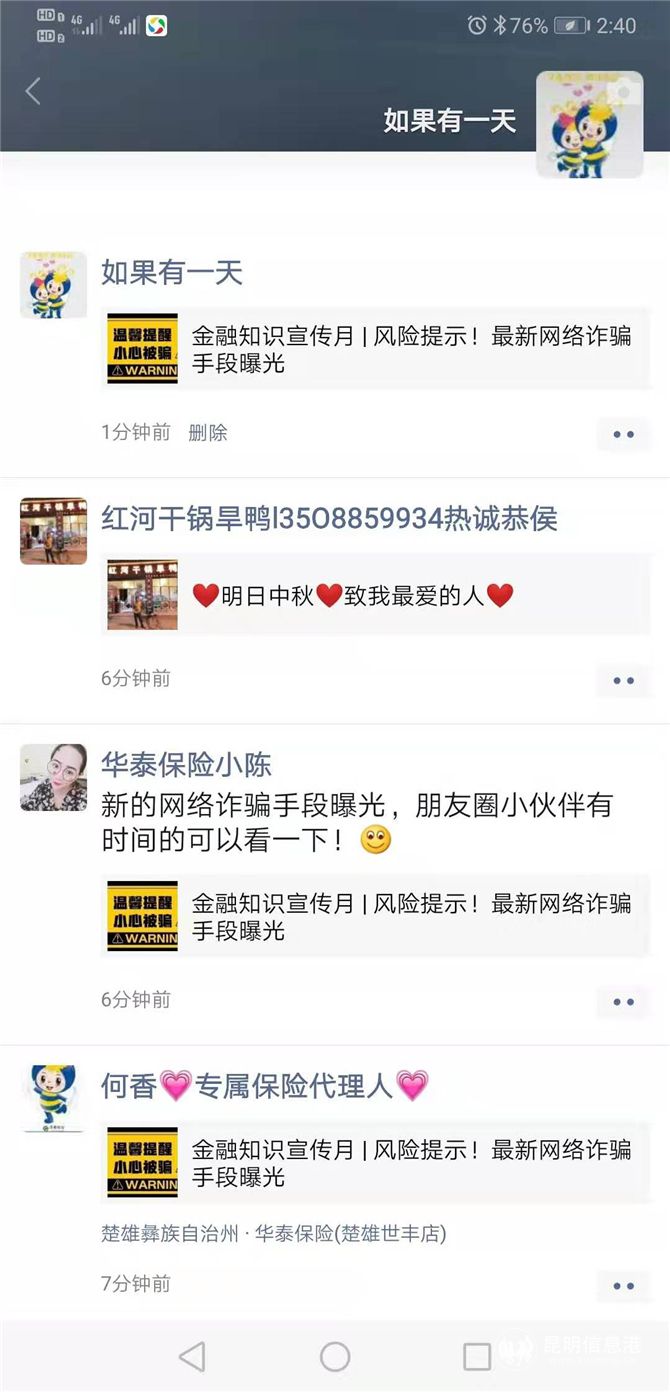Screen dimensions: 670x1392
Task: Open the 明日中秋 致我最爱的人 shared link
Action: pos(375,596)
